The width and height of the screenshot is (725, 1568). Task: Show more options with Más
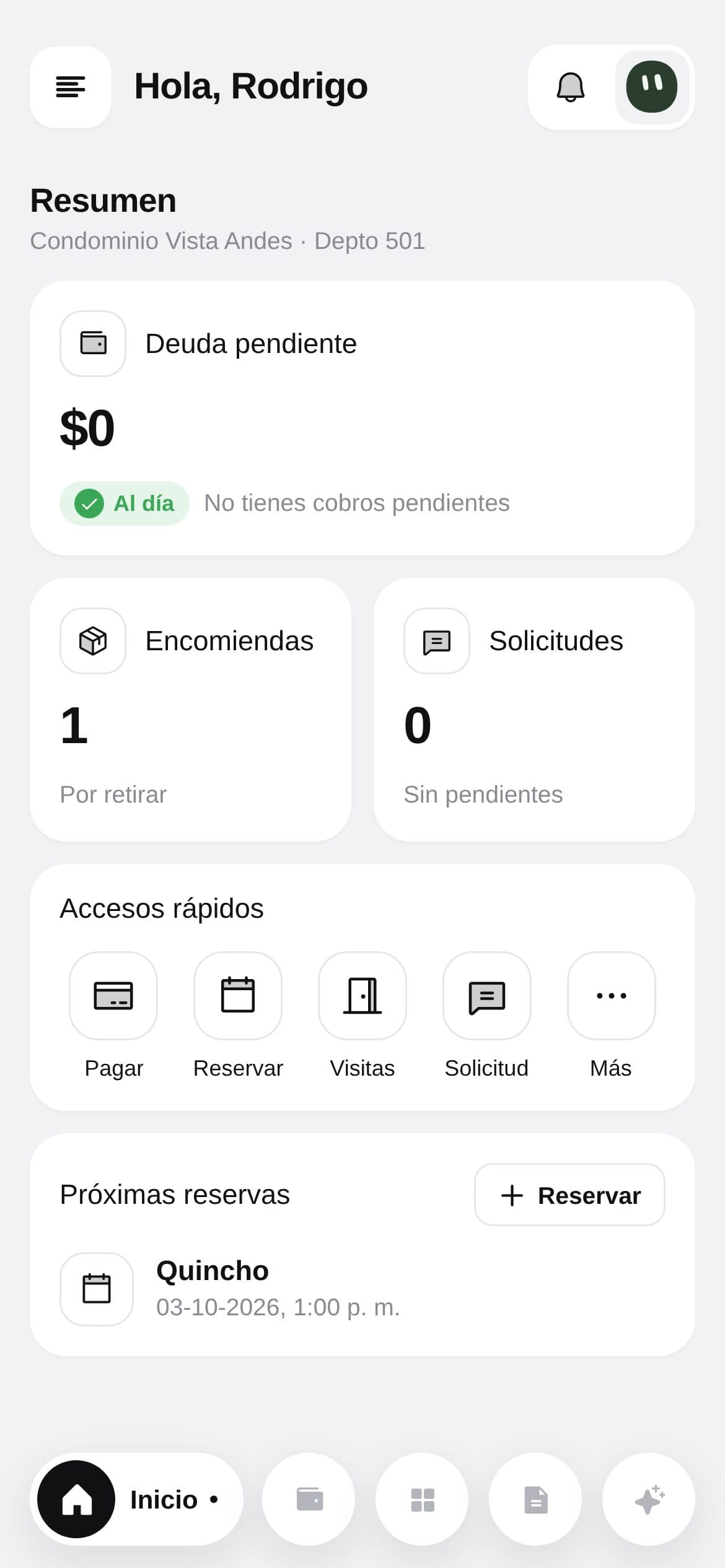click(x=611, y=1016)
